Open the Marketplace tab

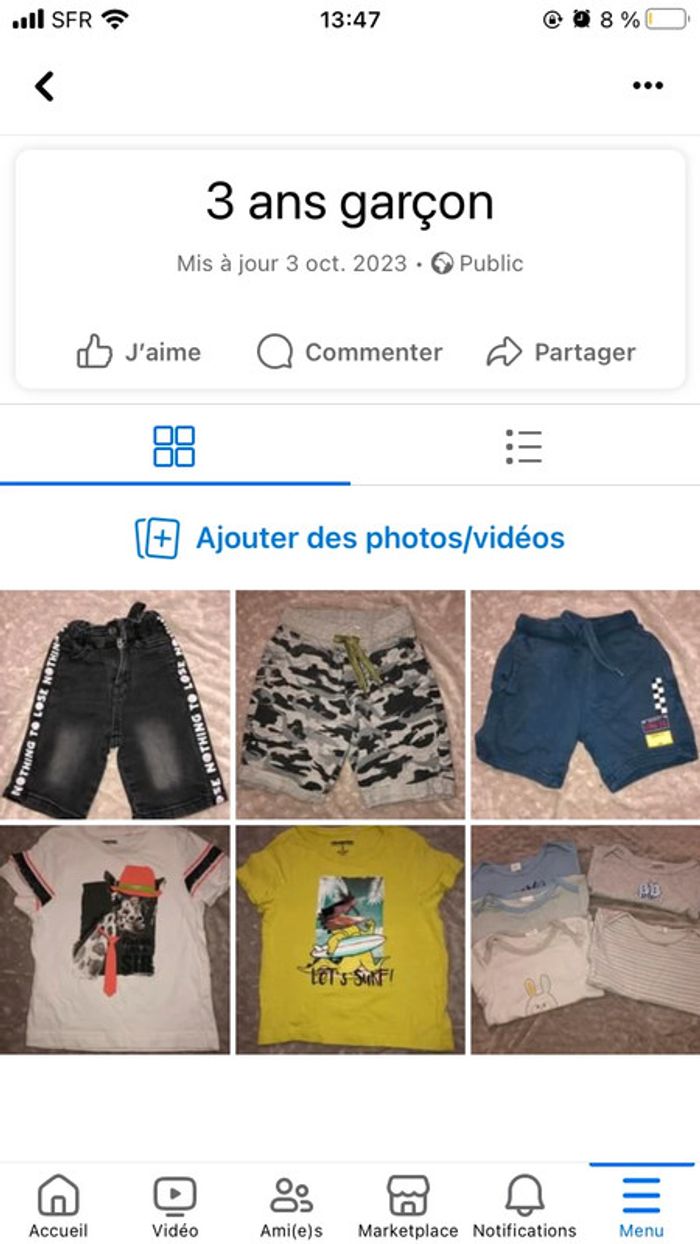click(x=408, y=1206)
